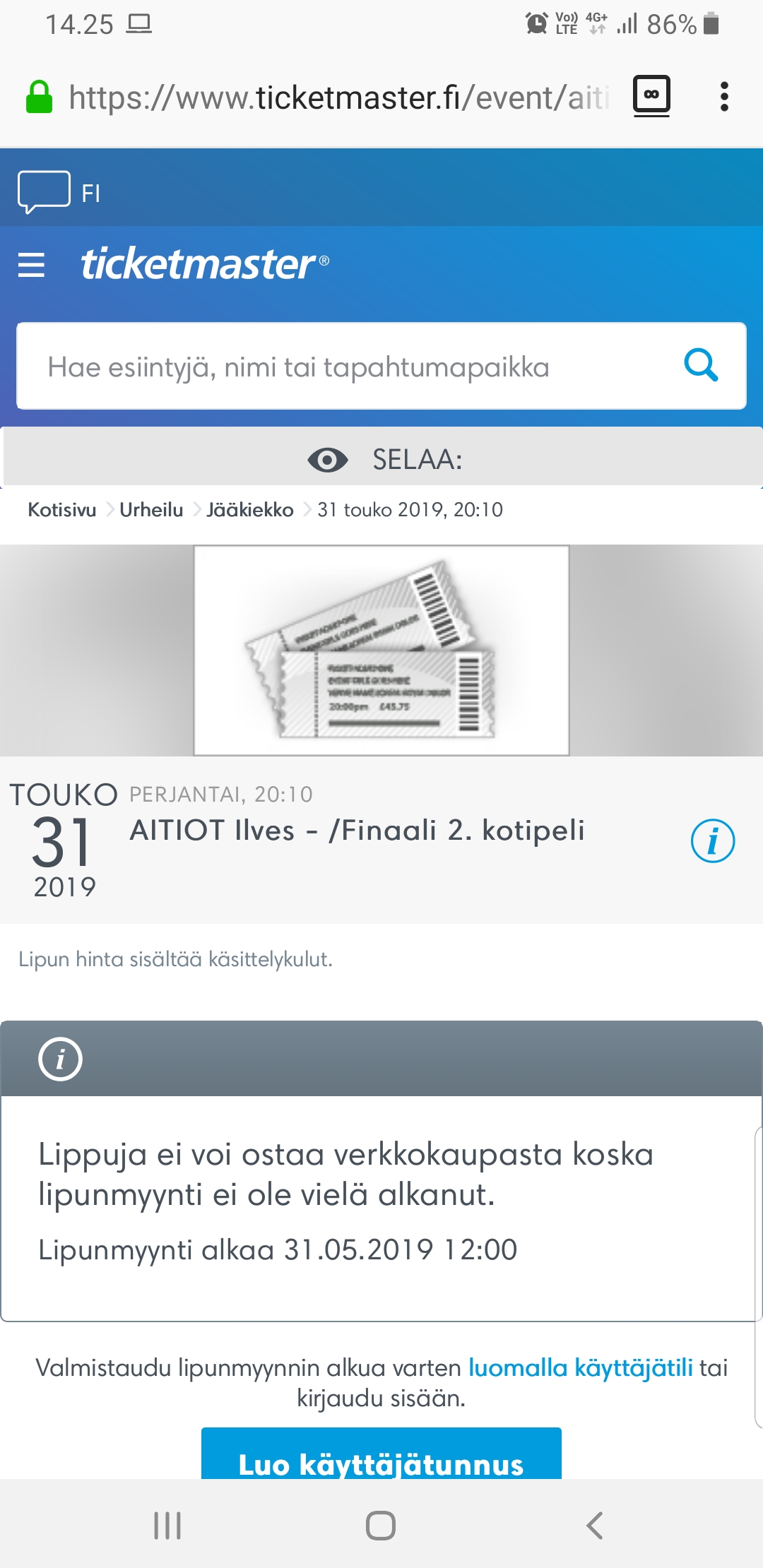The width and height of the screenshot is (763, 1568).
Task: Open recent apps from the navigation bar
Action: [167, 1526]
